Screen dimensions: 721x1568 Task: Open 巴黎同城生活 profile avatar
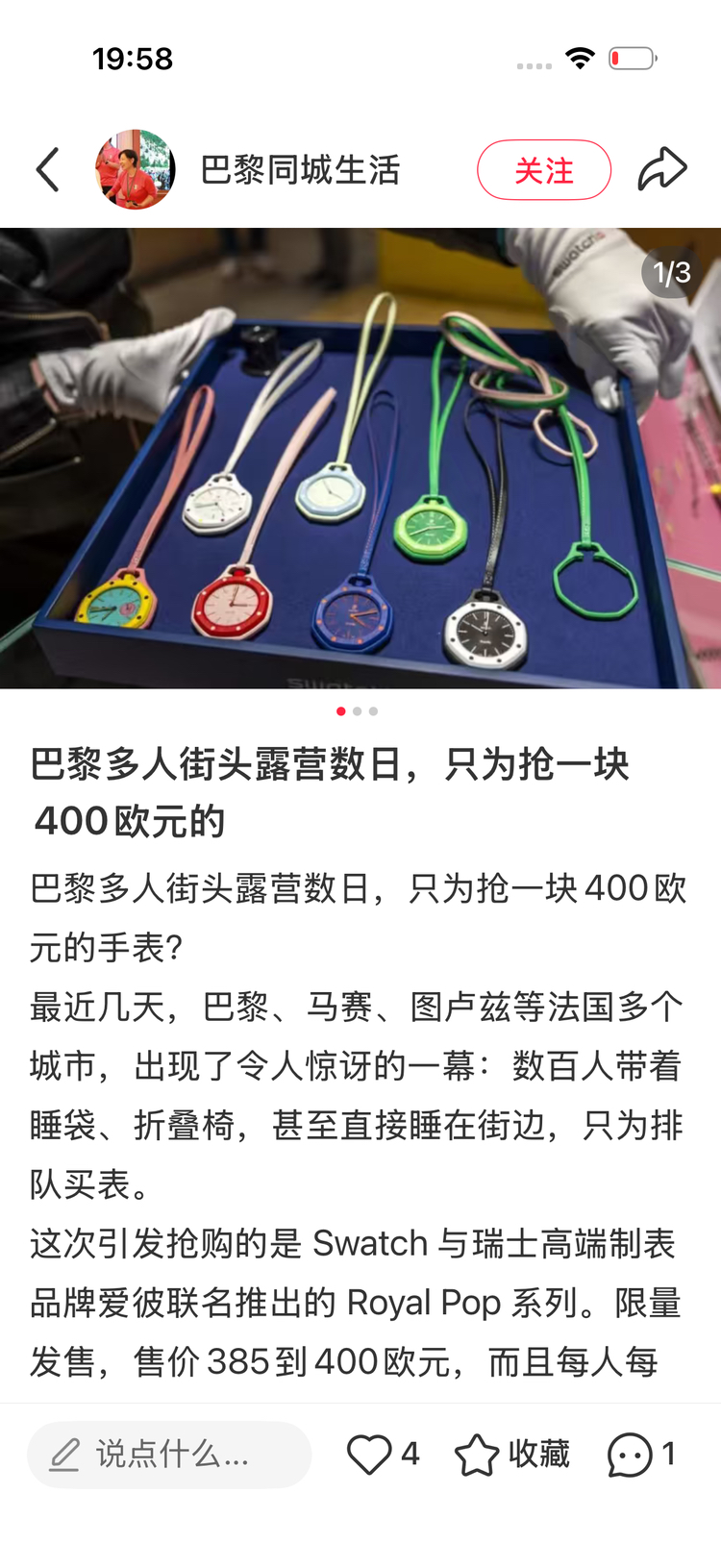coord(136,170)
